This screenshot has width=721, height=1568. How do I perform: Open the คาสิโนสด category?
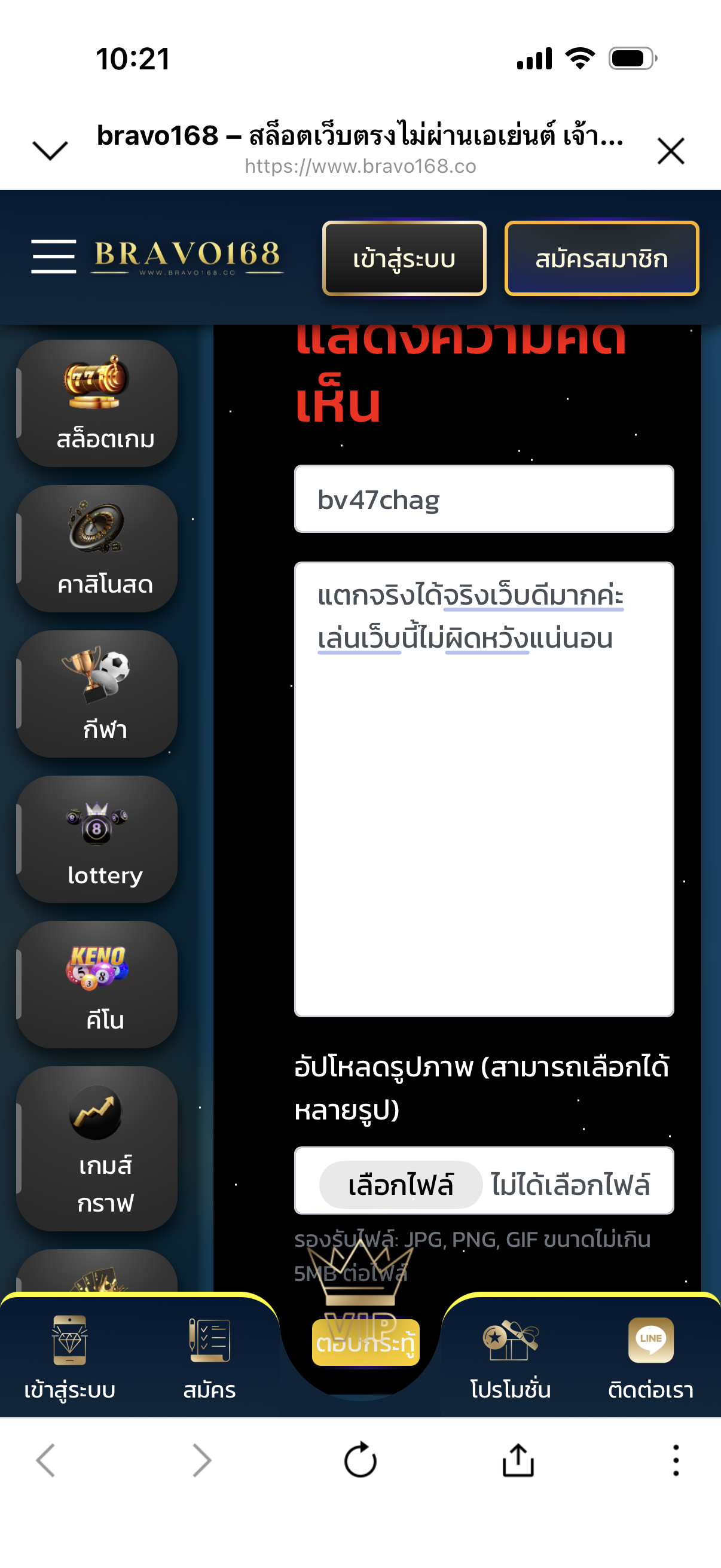click(97, 548)
